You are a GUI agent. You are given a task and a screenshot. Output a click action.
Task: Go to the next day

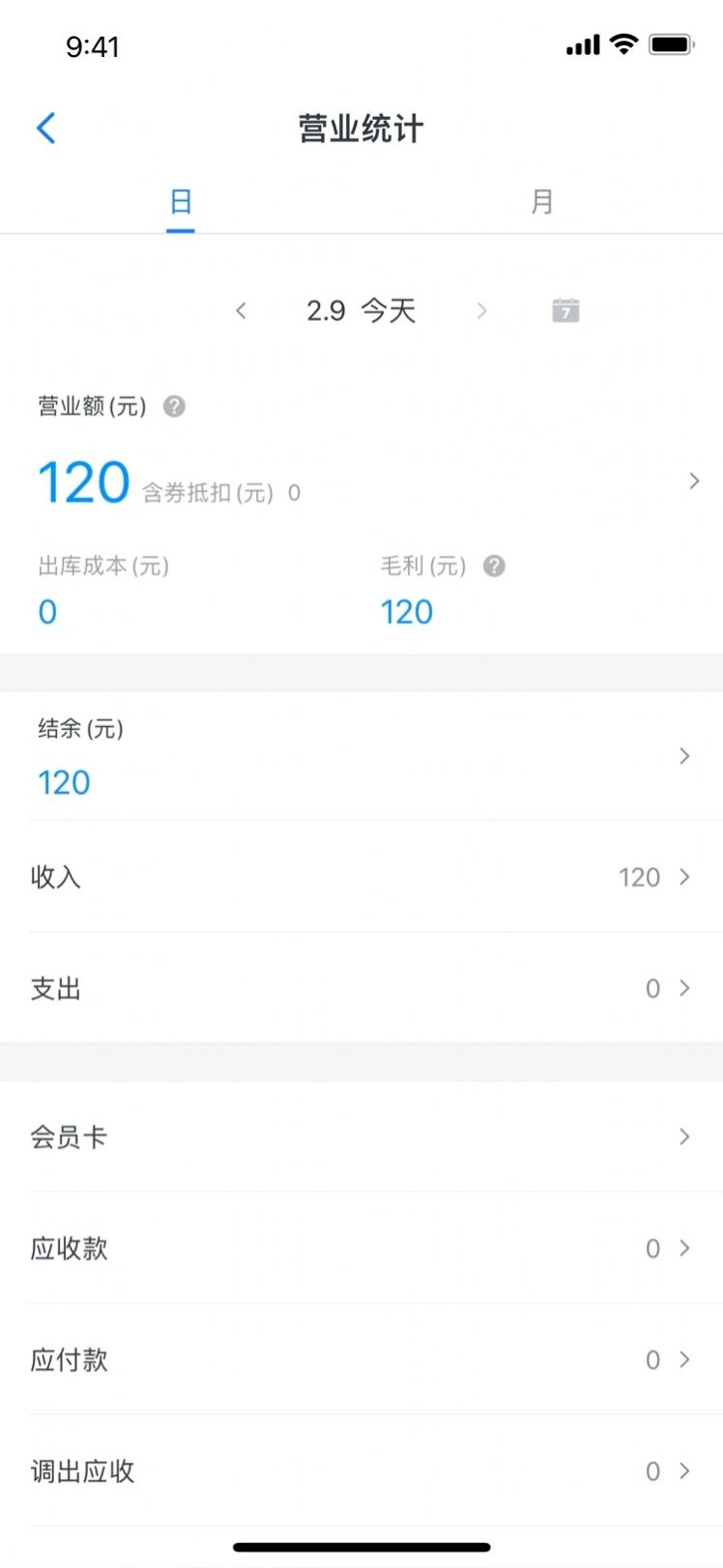[481, 310]
